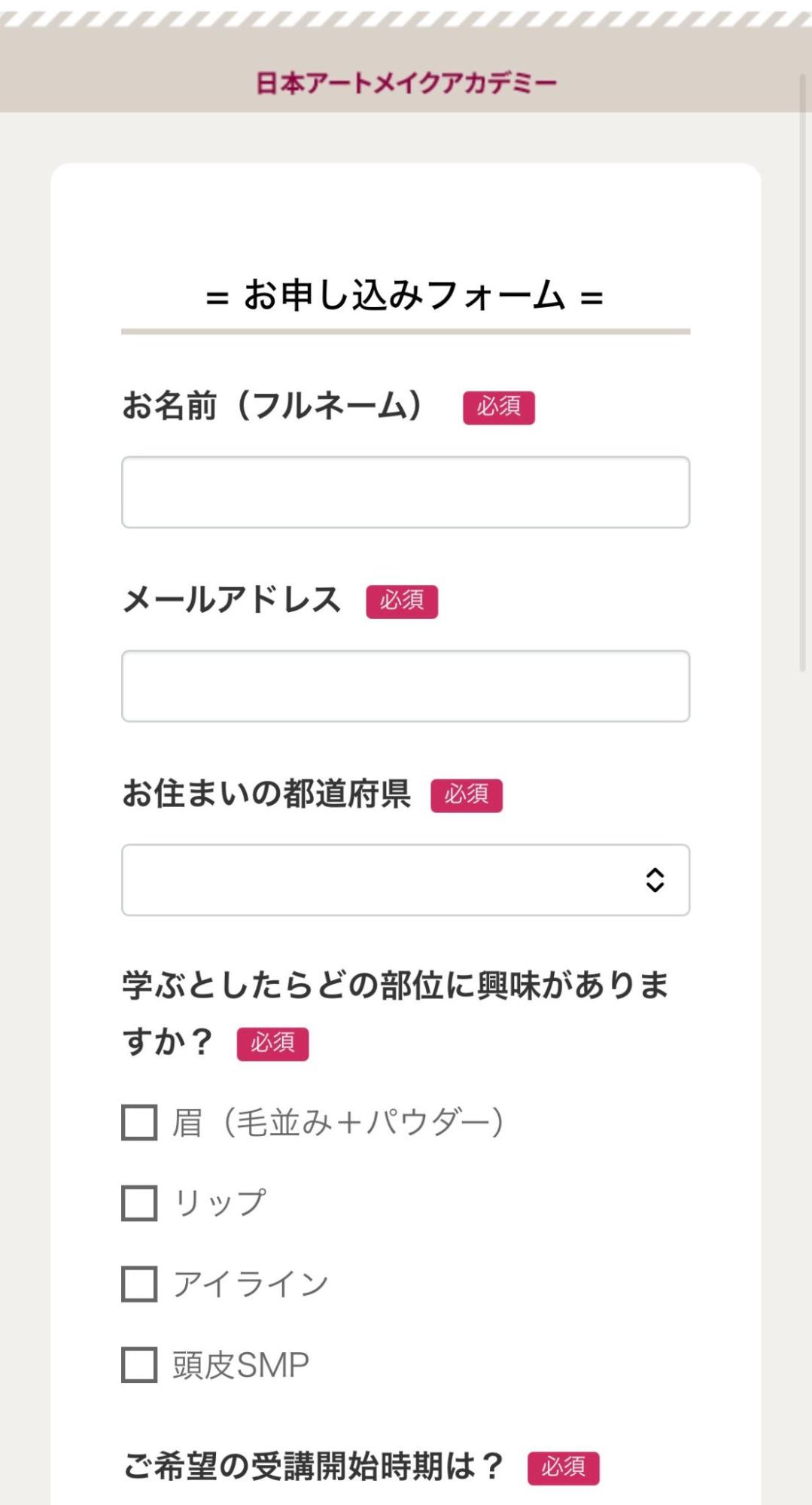The image size is (812, 1505).
Task: Click the メールアドレス input field
Action: pos(406,686)
